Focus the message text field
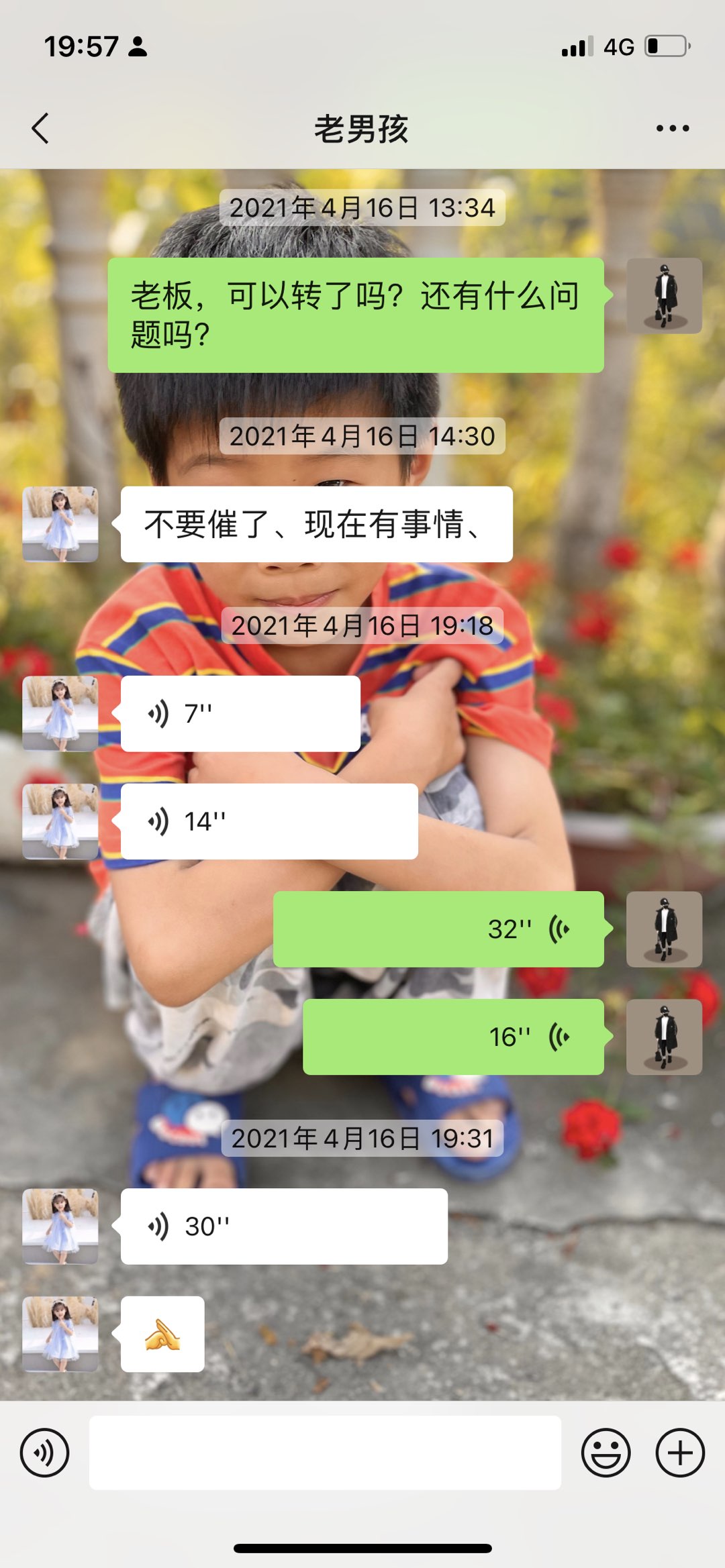This screenshot has height=1568, width=725. pyautogui.click(x=325, y=1453)
